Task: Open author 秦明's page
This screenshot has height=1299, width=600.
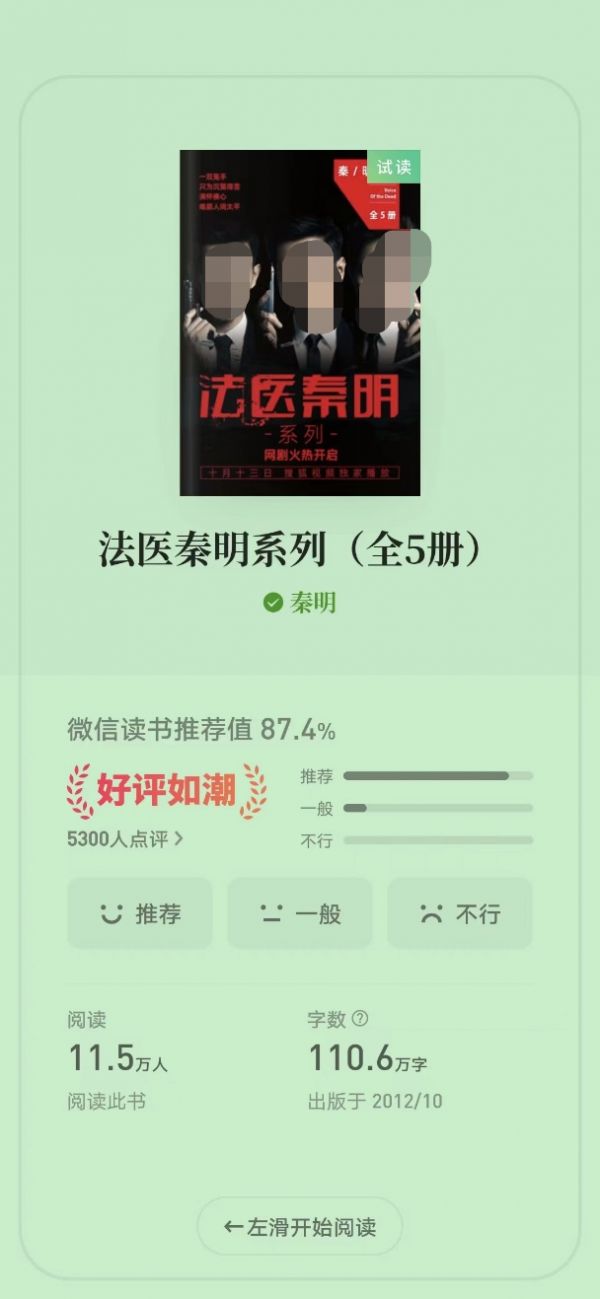Action: pos(300,602)
